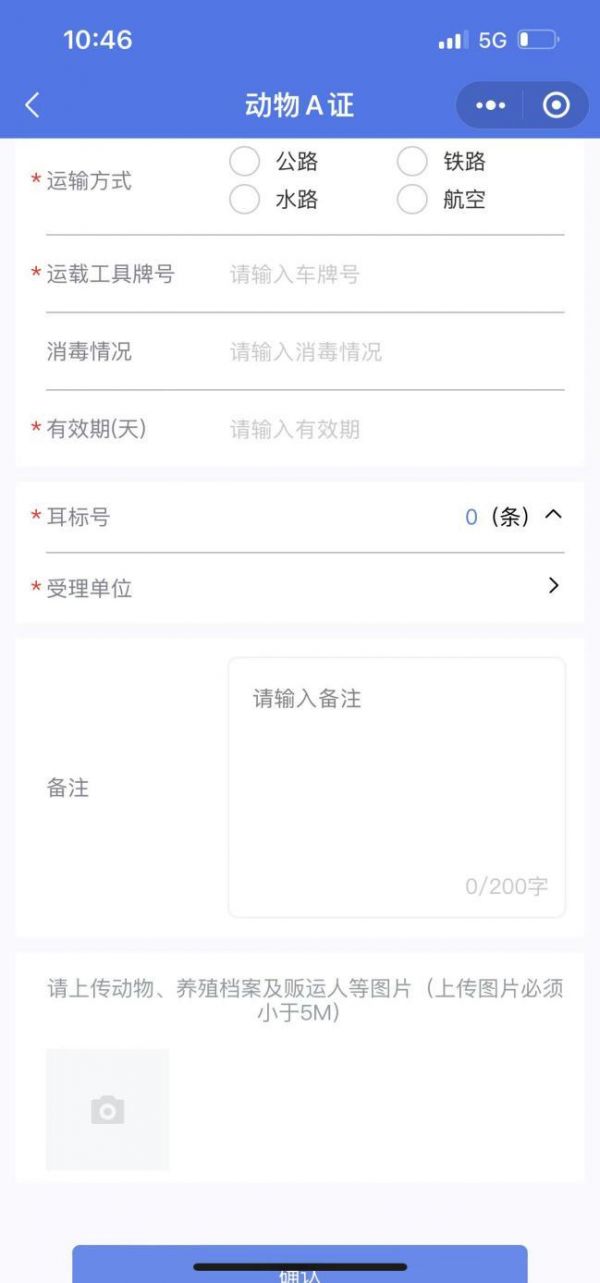Image resolution: width=600 pixels, height=1283 pixels.
Task: Go back using the header arrow
Action: (x=32, y=105)
